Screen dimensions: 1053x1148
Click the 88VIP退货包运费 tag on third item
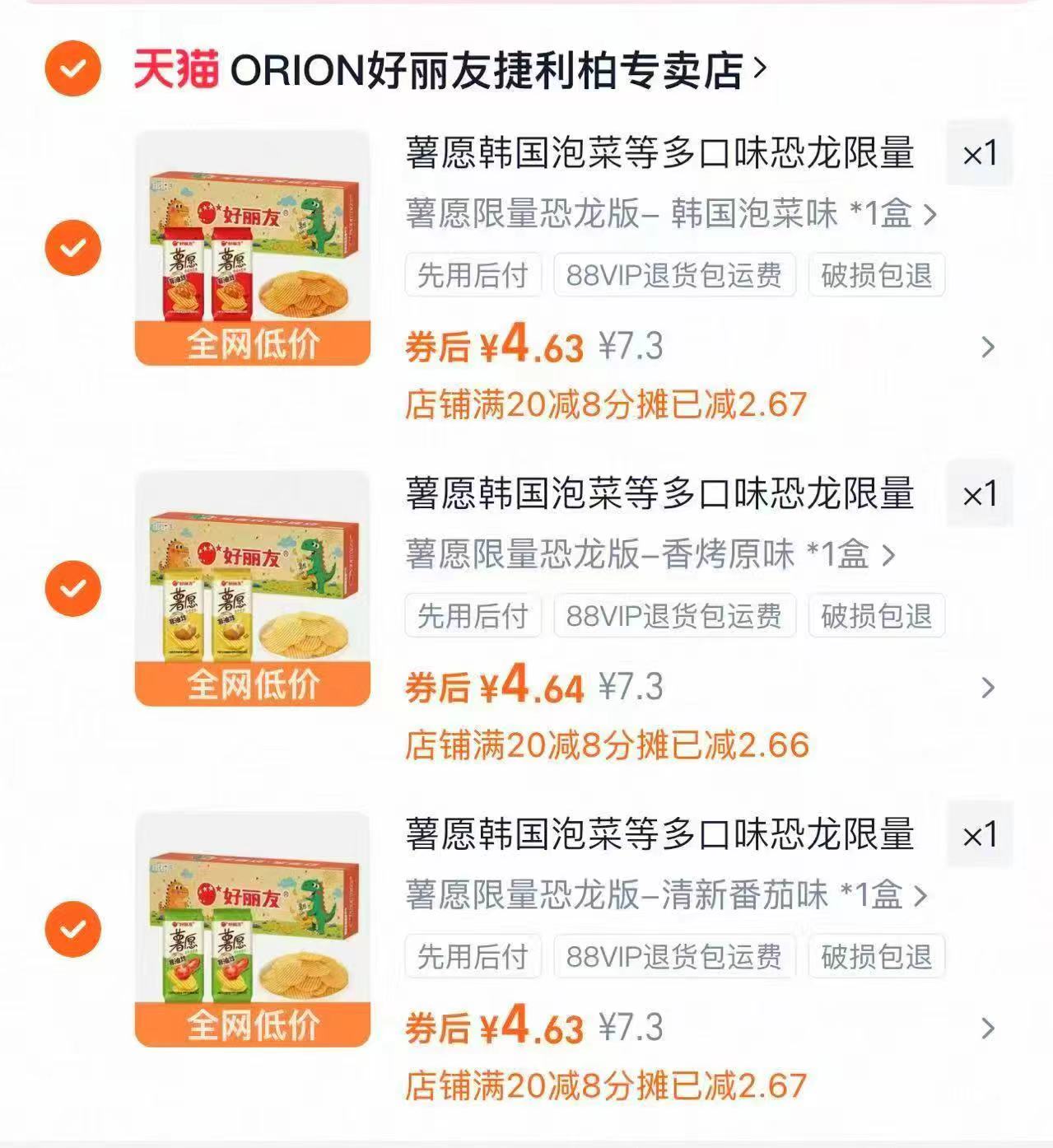(675, 956)
